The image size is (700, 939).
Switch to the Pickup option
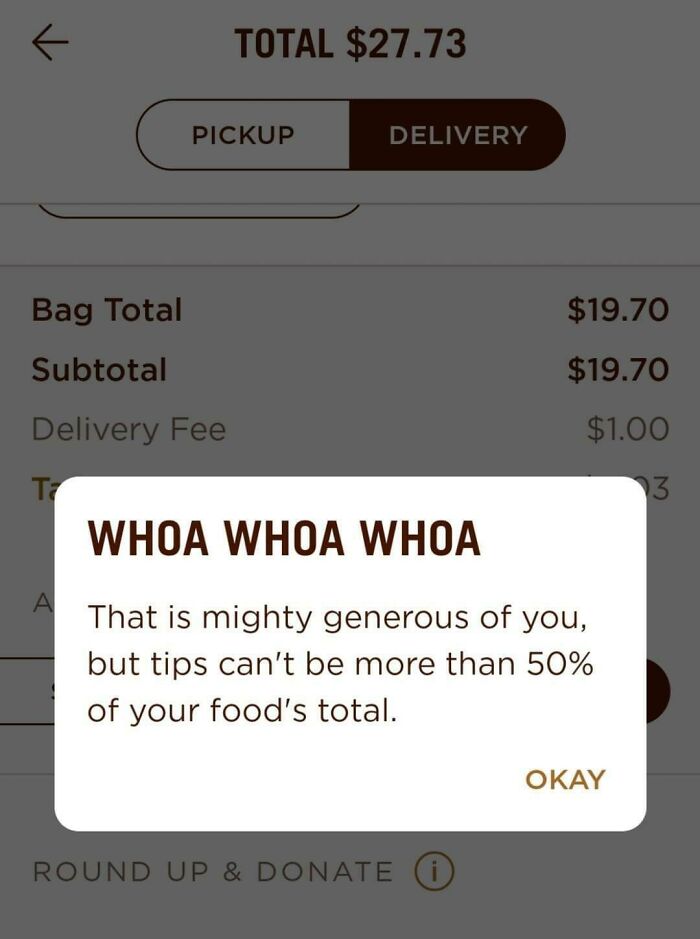pos(243,135)
